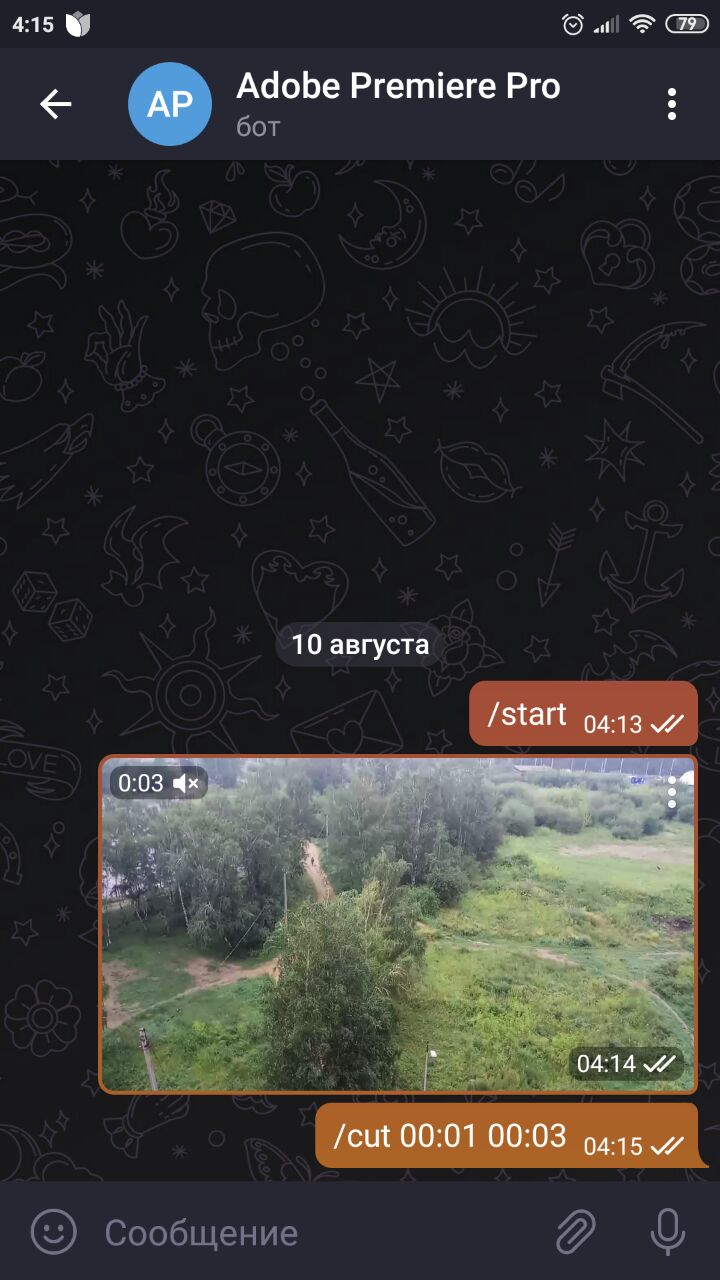Image resolution: width=720 pixels, height=1280 pixels.
Task: Attach a file with the paperclip
Action: tap(577, 1232)
